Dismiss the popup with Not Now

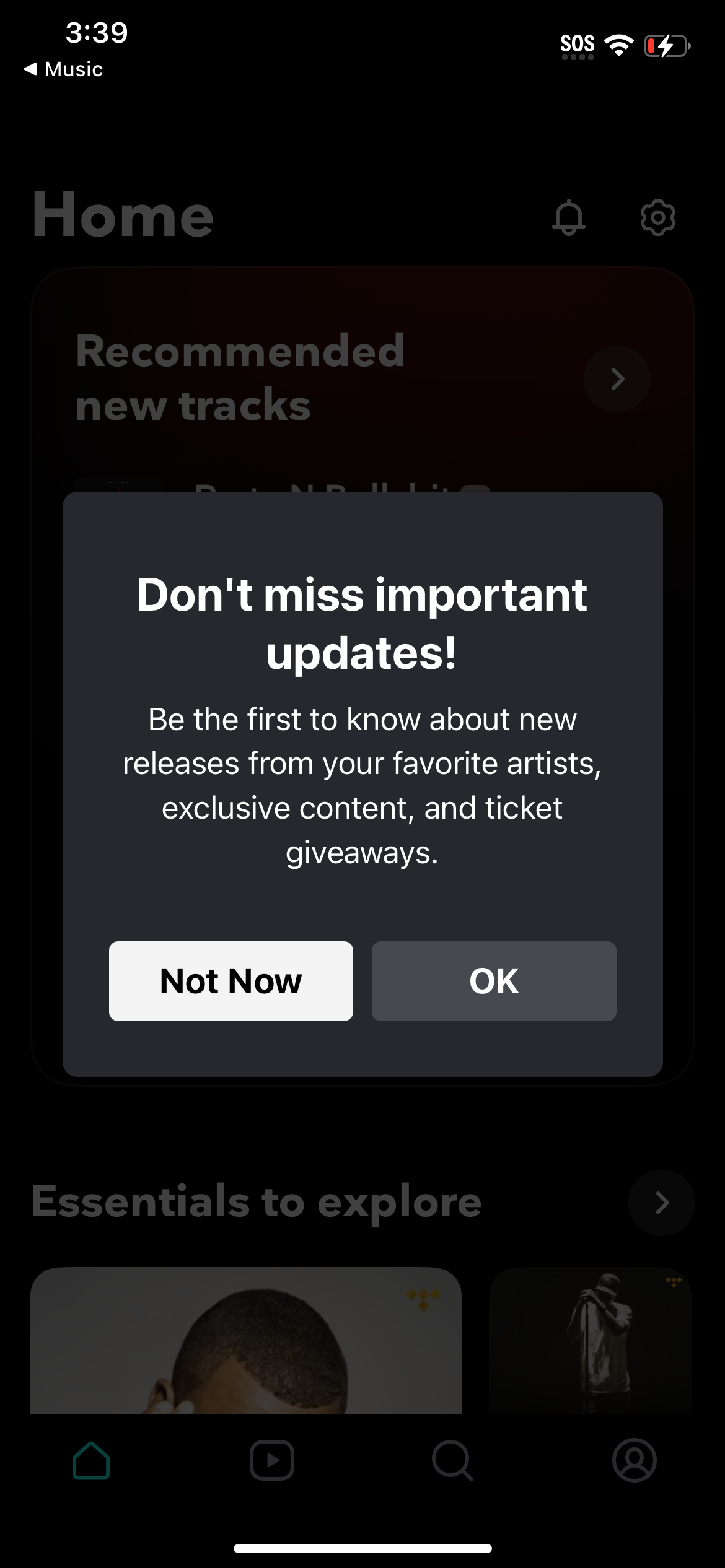coord(231,981)
